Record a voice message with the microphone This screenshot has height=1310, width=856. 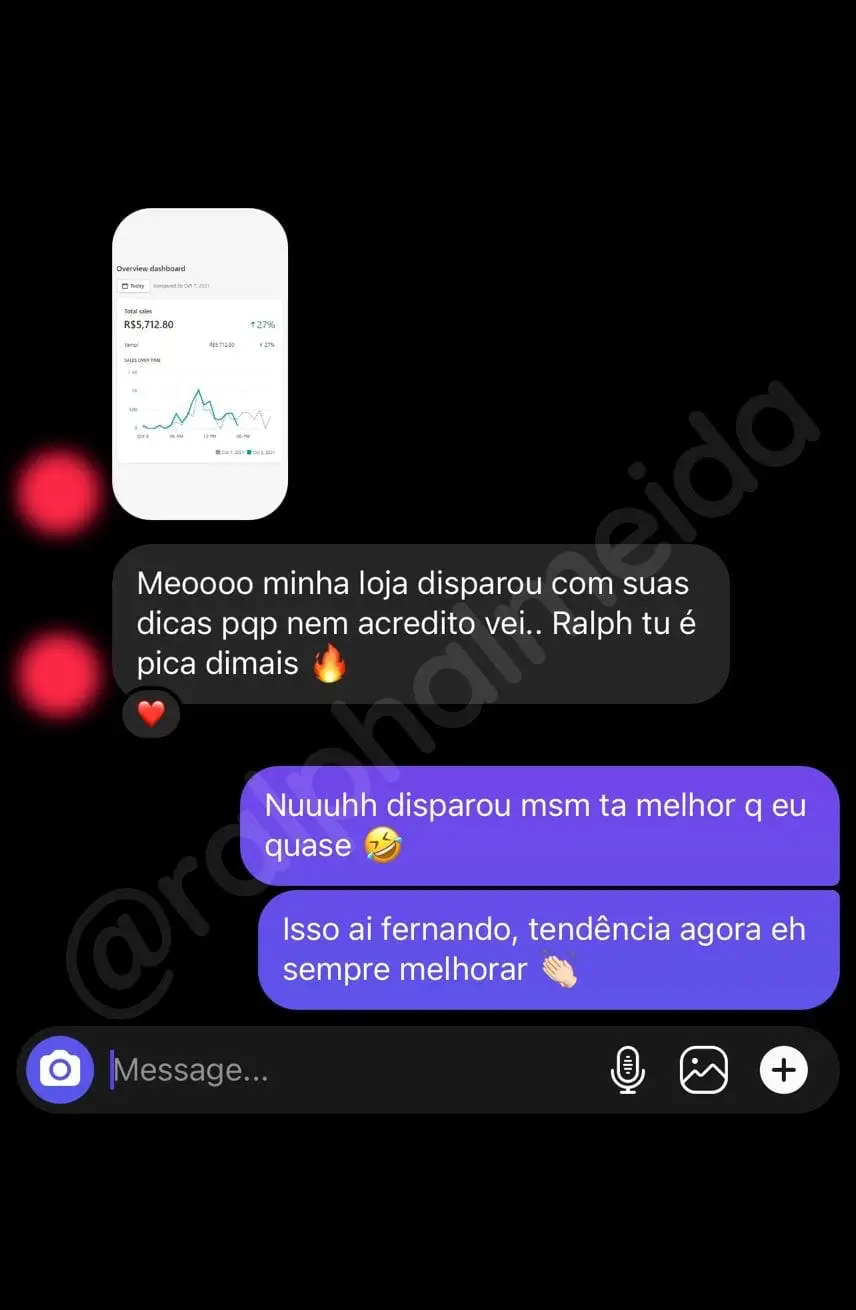click(x=627, y=1070)
